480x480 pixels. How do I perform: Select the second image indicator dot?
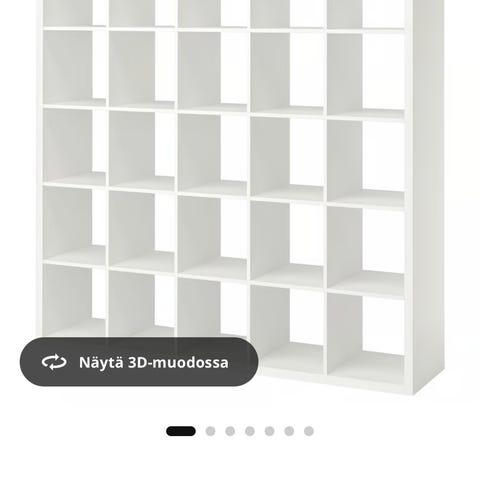click(210, 431)
